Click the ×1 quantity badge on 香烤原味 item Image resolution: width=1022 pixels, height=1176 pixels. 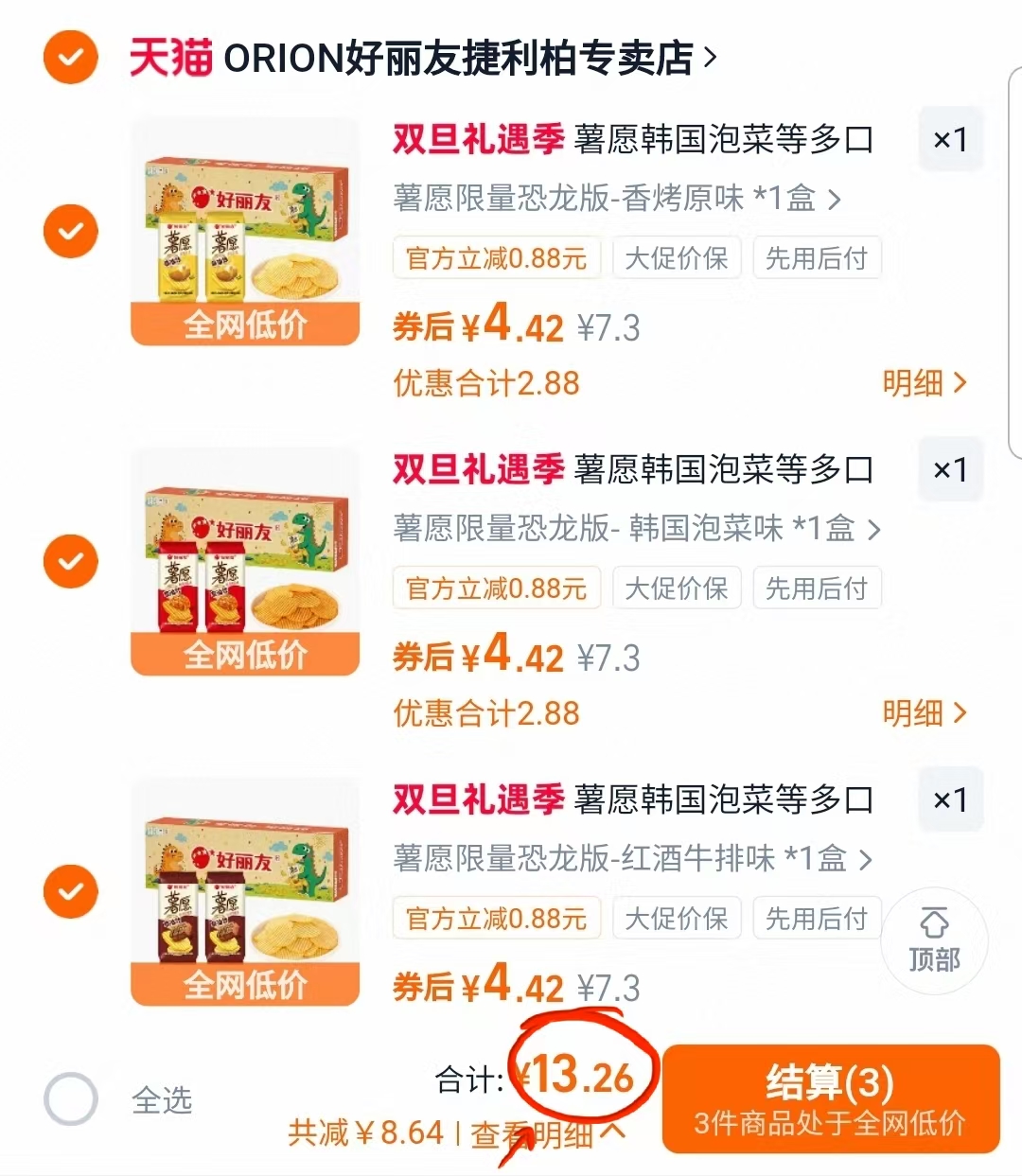(950, 138)
